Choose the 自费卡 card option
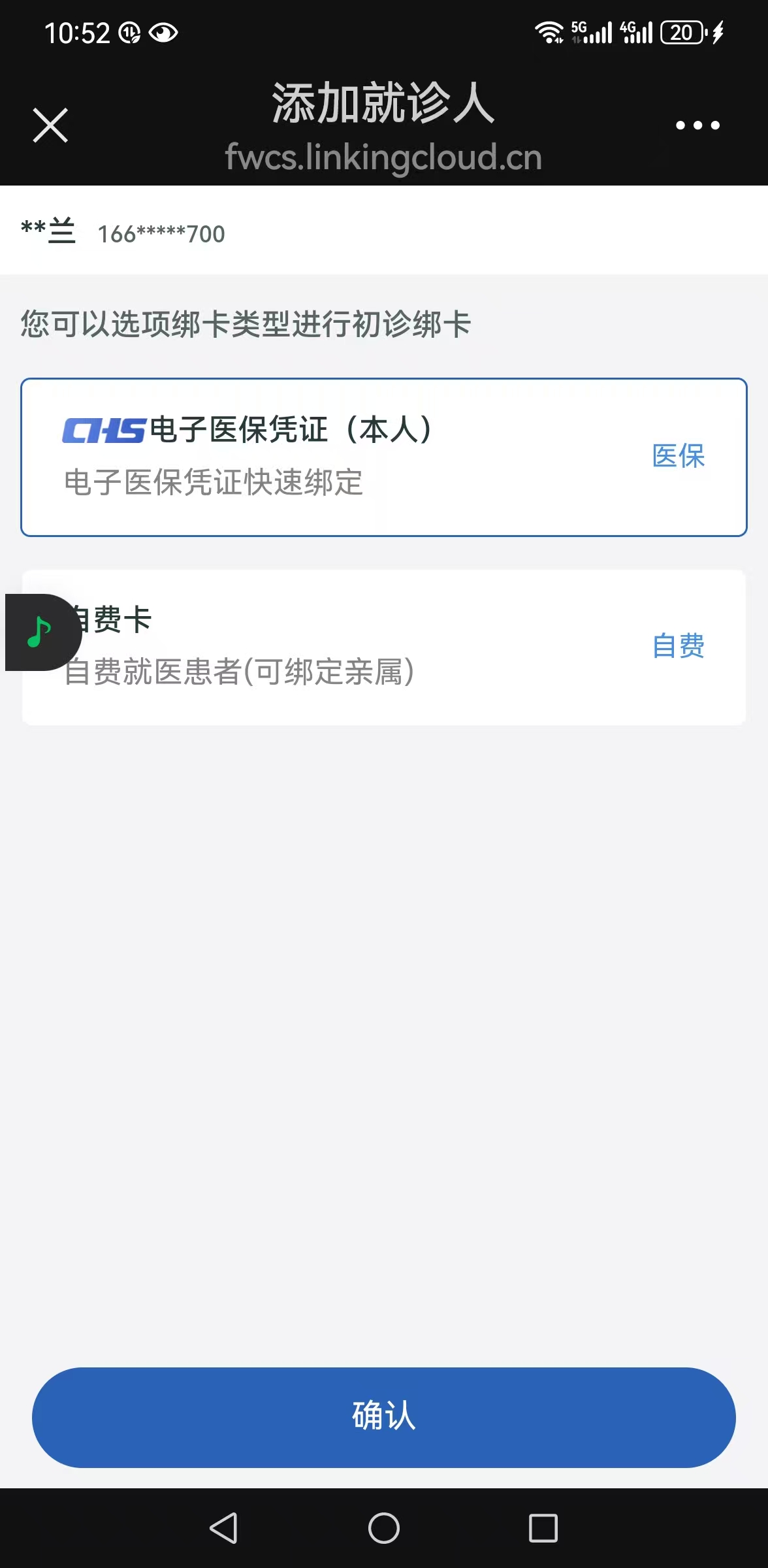Screen dimensions: 768x1568 coord(405,647)
